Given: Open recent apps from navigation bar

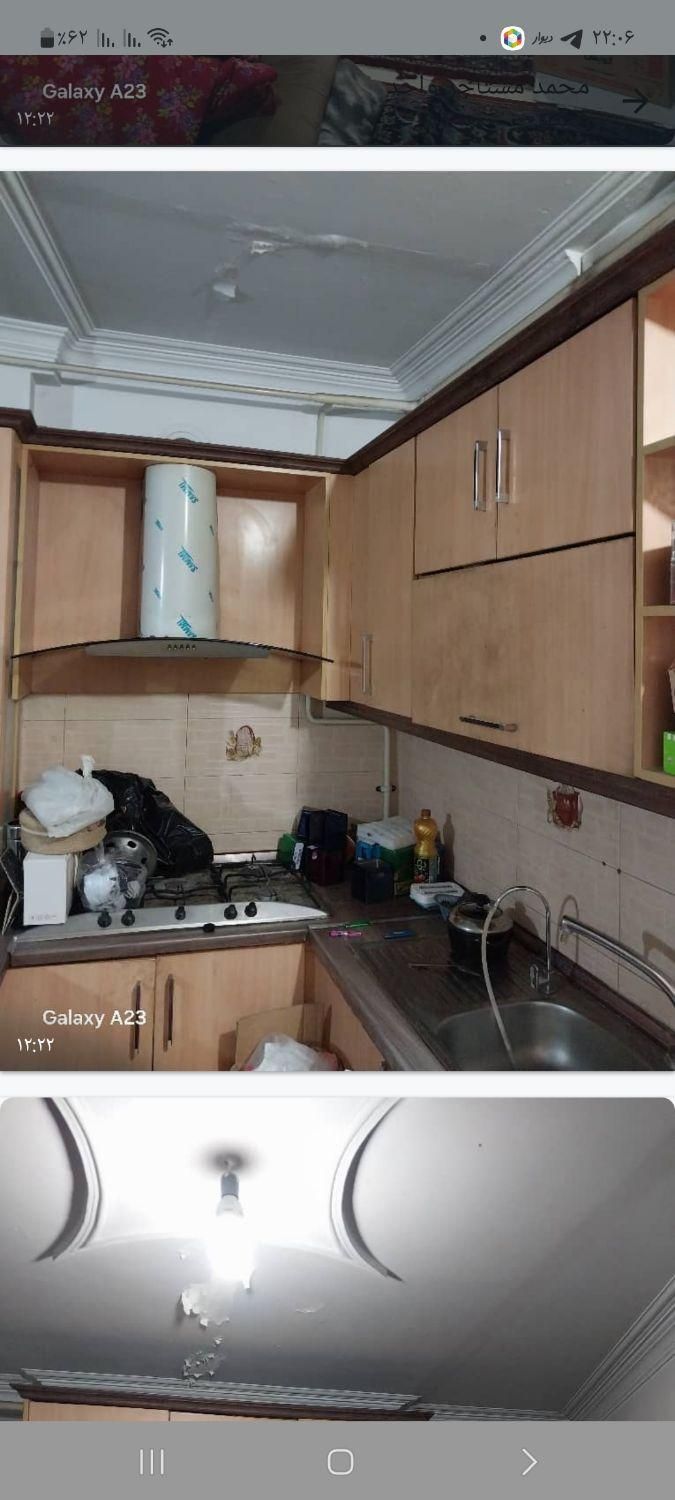Looking at the screenshot, I should [x=151, y=1461].
